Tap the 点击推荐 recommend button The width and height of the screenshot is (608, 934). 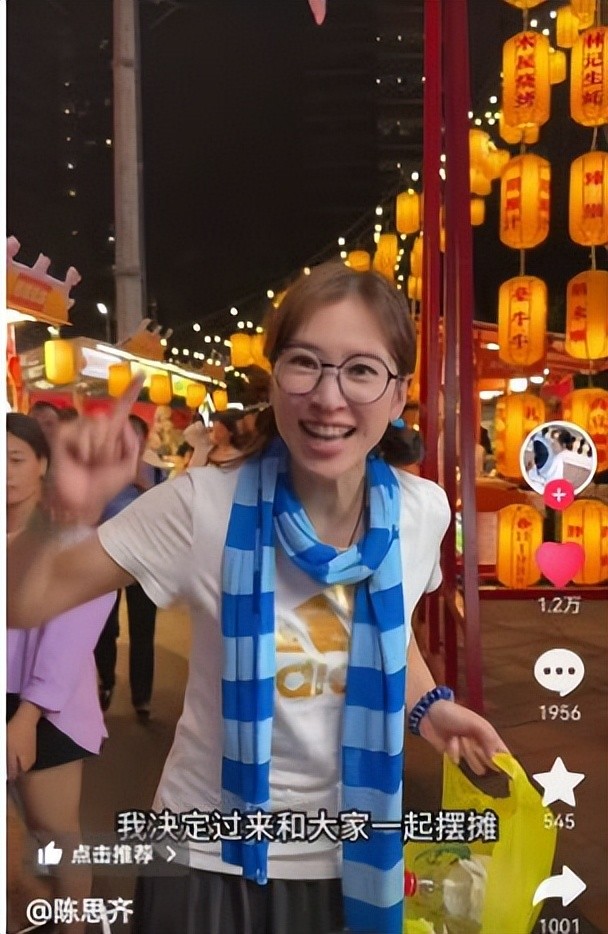107,853
